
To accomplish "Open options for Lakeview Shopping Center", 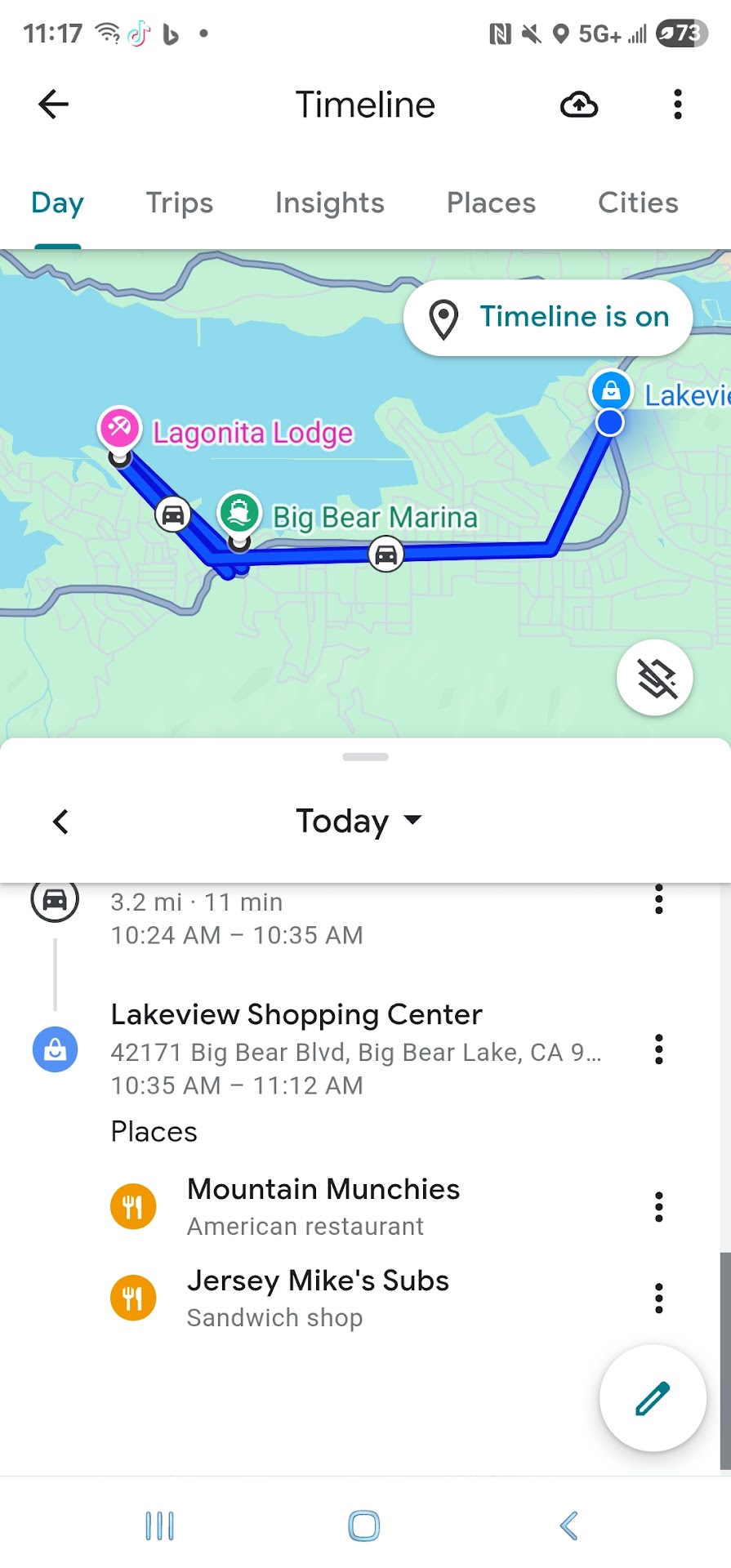I will [658, 1049].
